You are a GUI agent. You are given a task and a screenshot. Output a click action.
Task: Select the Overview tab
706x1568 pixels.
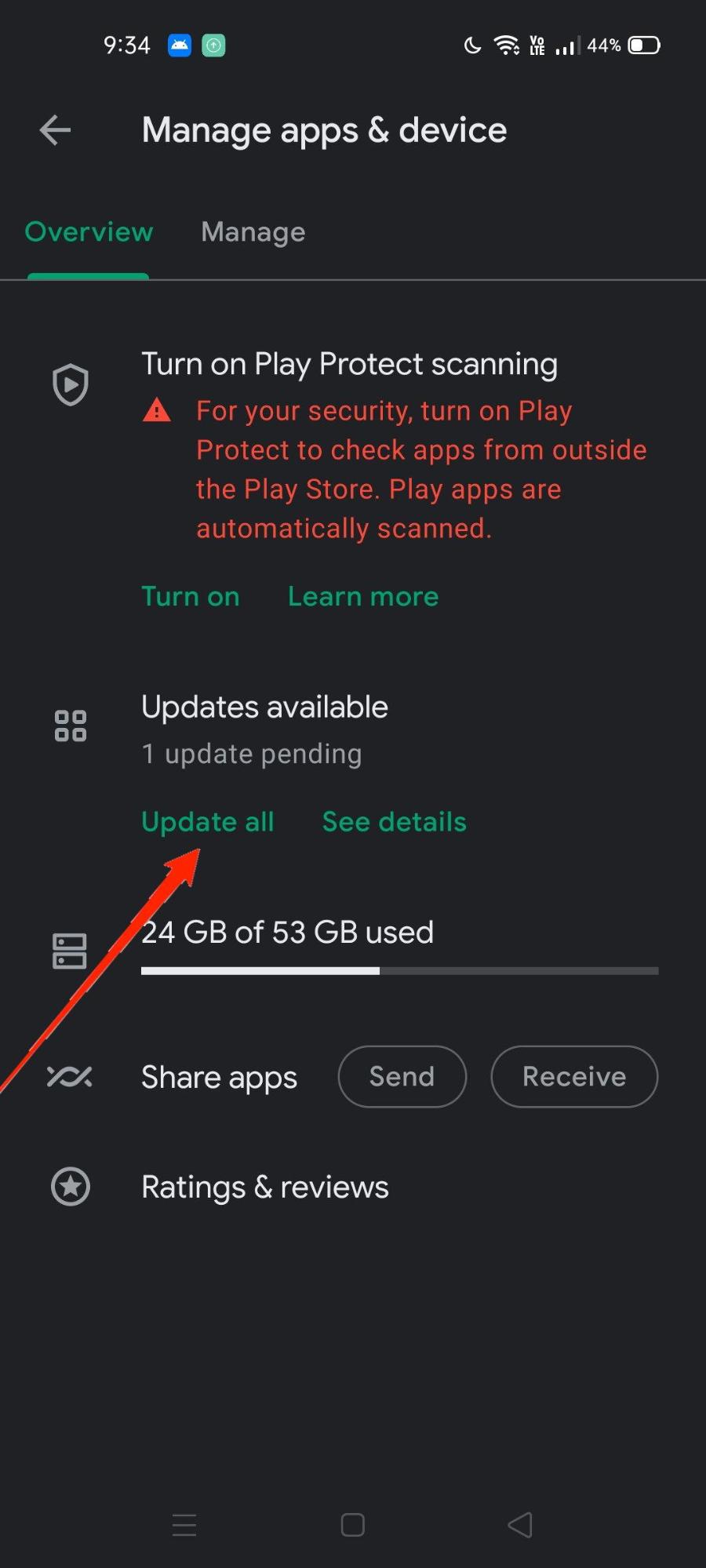pyautogui.click(x=89, y=232)
